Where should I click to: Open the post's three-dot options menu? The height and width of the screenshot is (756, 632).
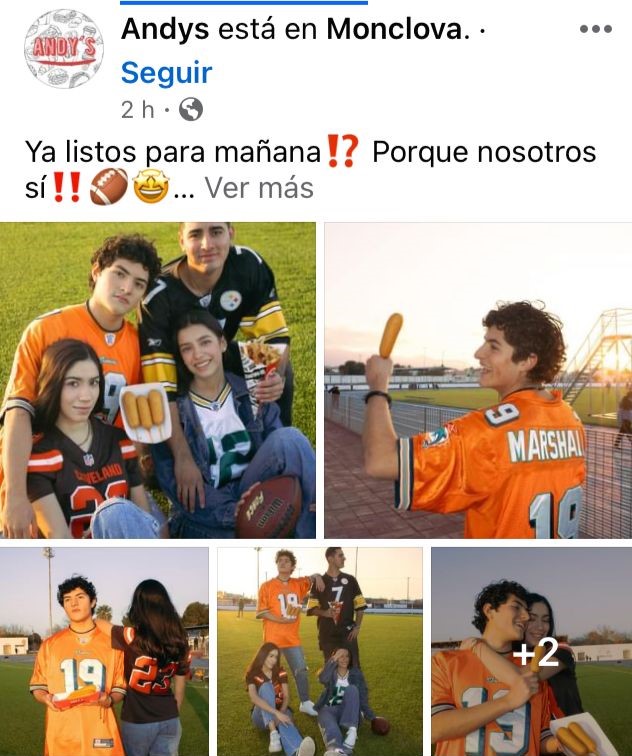coord(595,29)
